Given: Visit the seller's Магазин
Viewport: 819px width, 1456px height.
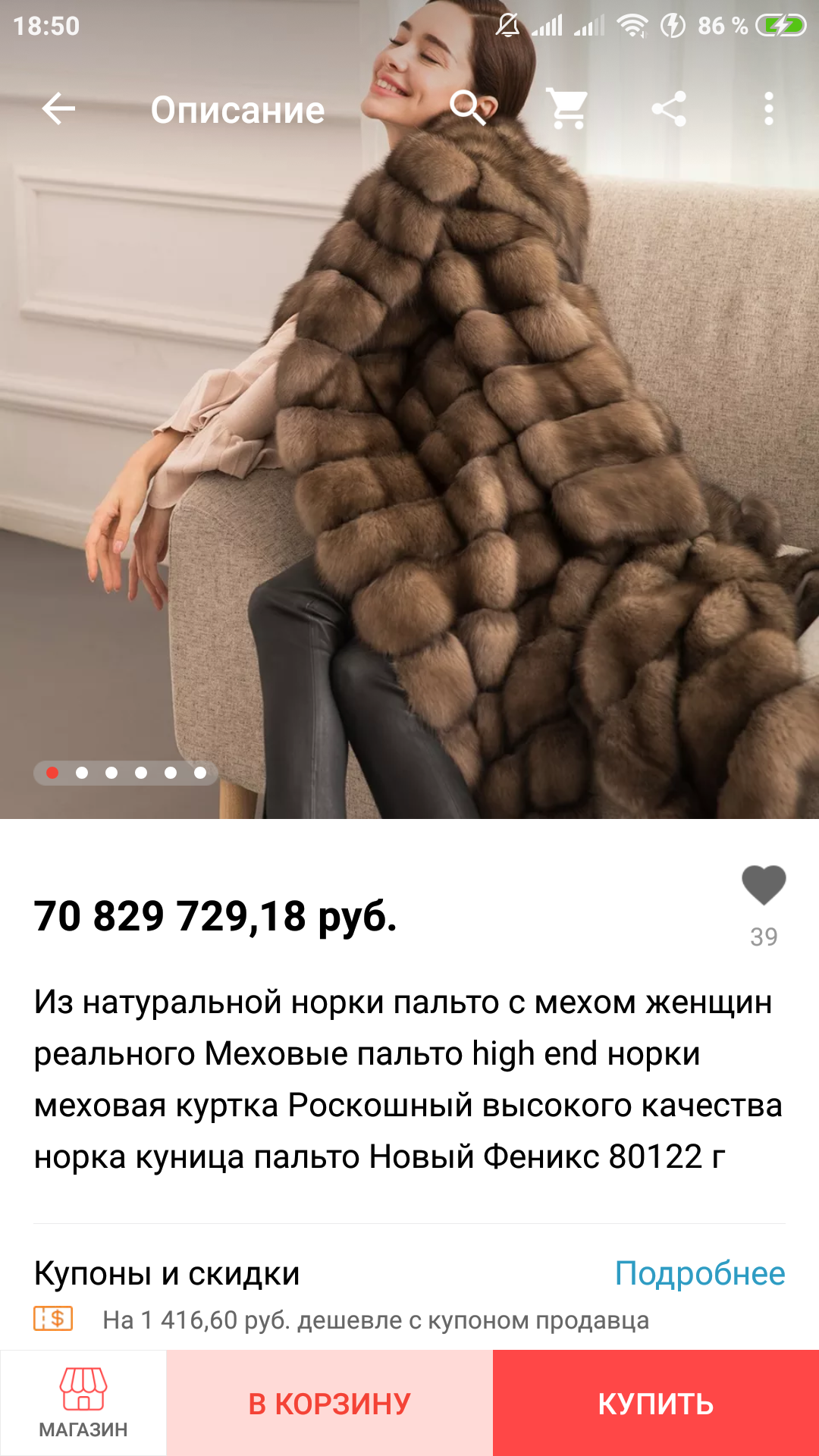Looking at the screenshot, I should coord(83,1403).
